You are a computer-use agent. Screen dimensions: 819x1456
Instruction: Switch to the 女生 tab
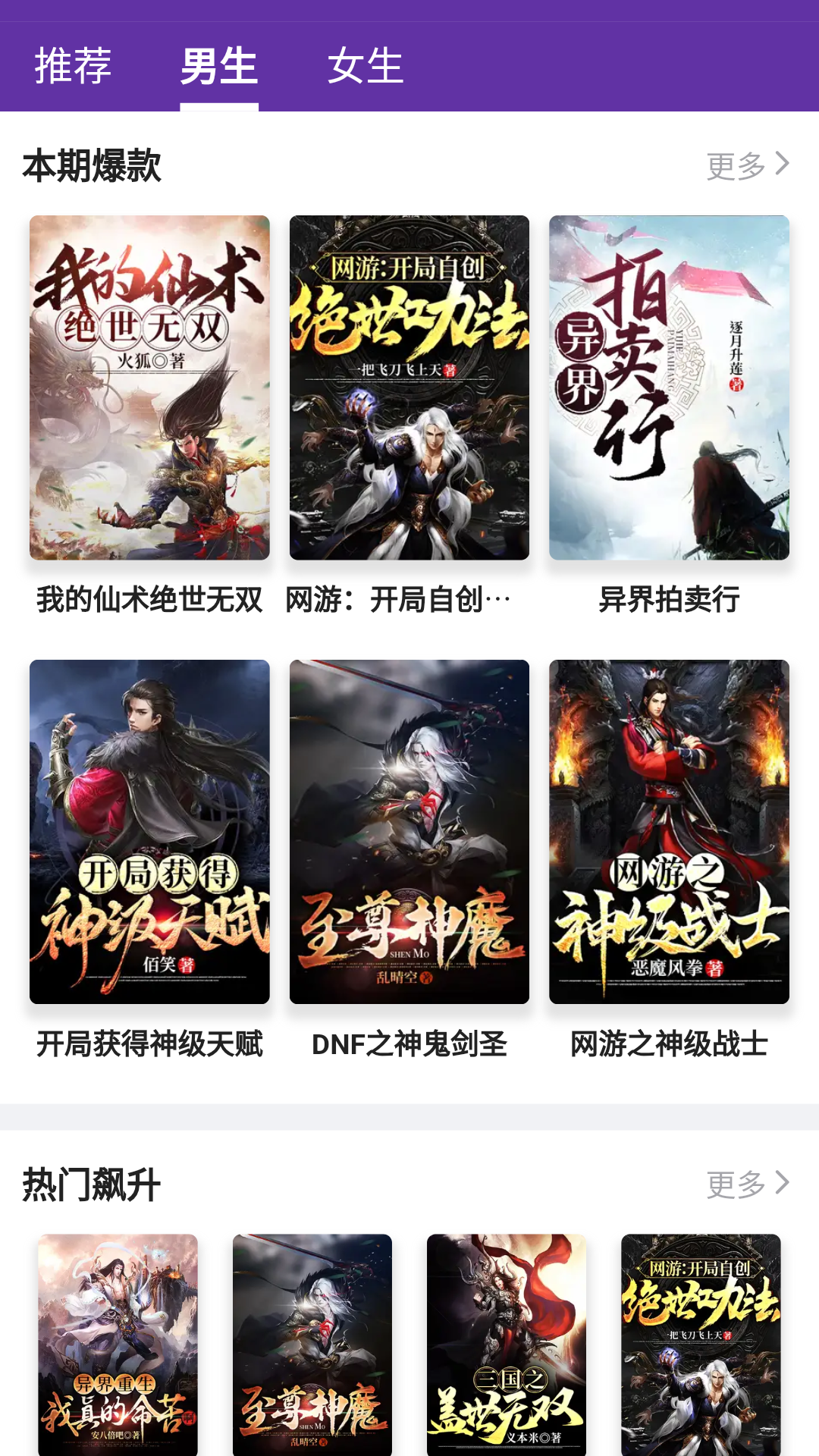(x=365, y=66)
